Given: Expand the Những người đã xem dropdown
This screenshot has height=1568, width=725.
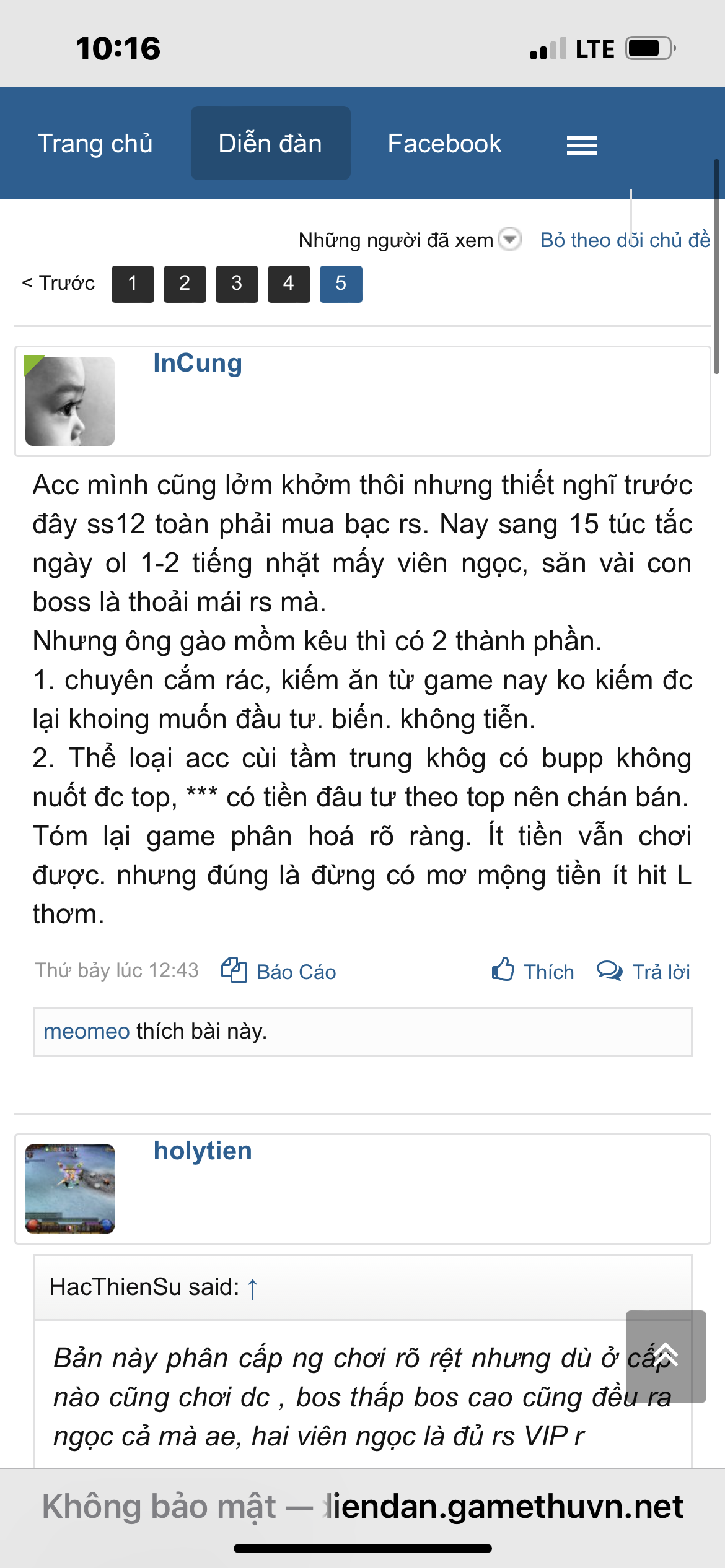Looking at the screenshot, I should (510, 239).
